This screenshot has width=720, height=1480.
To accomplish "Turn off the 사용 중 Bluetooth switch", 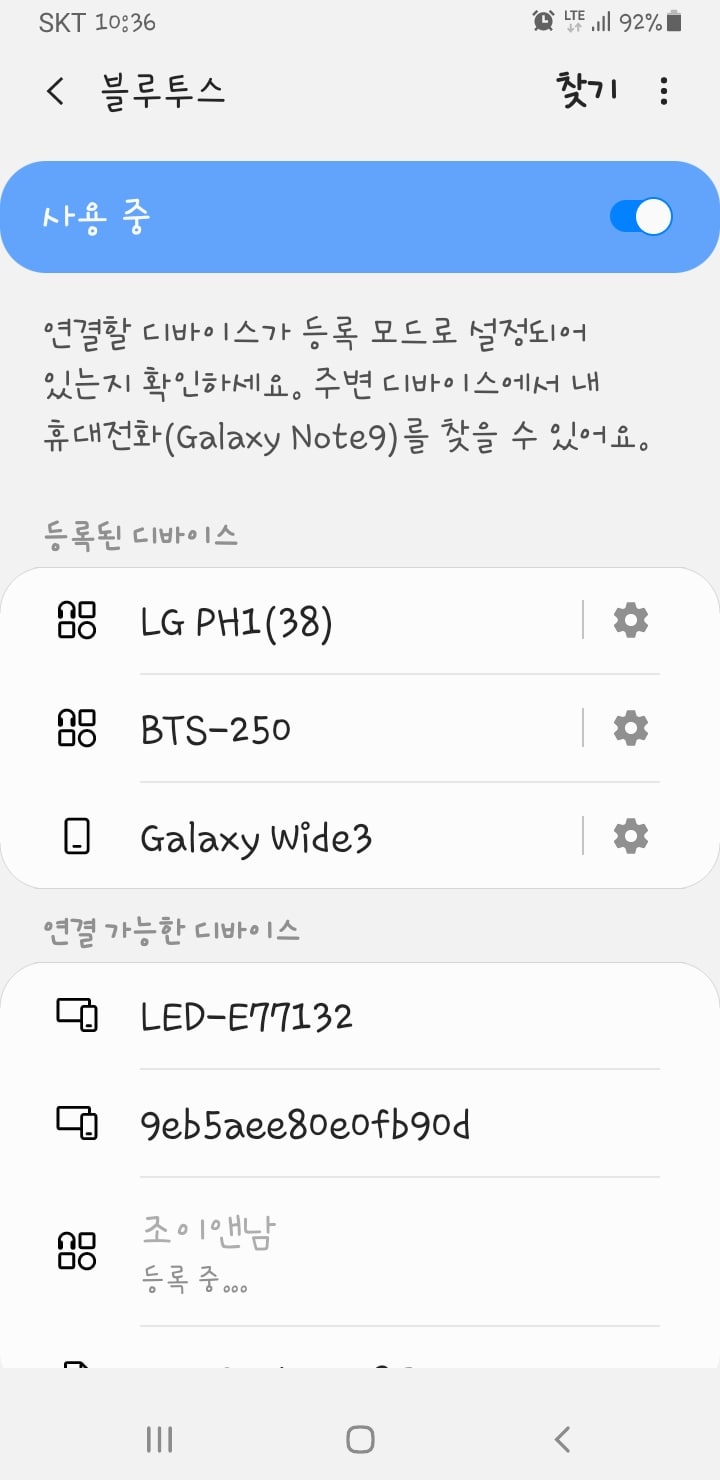I will point(641,217).
